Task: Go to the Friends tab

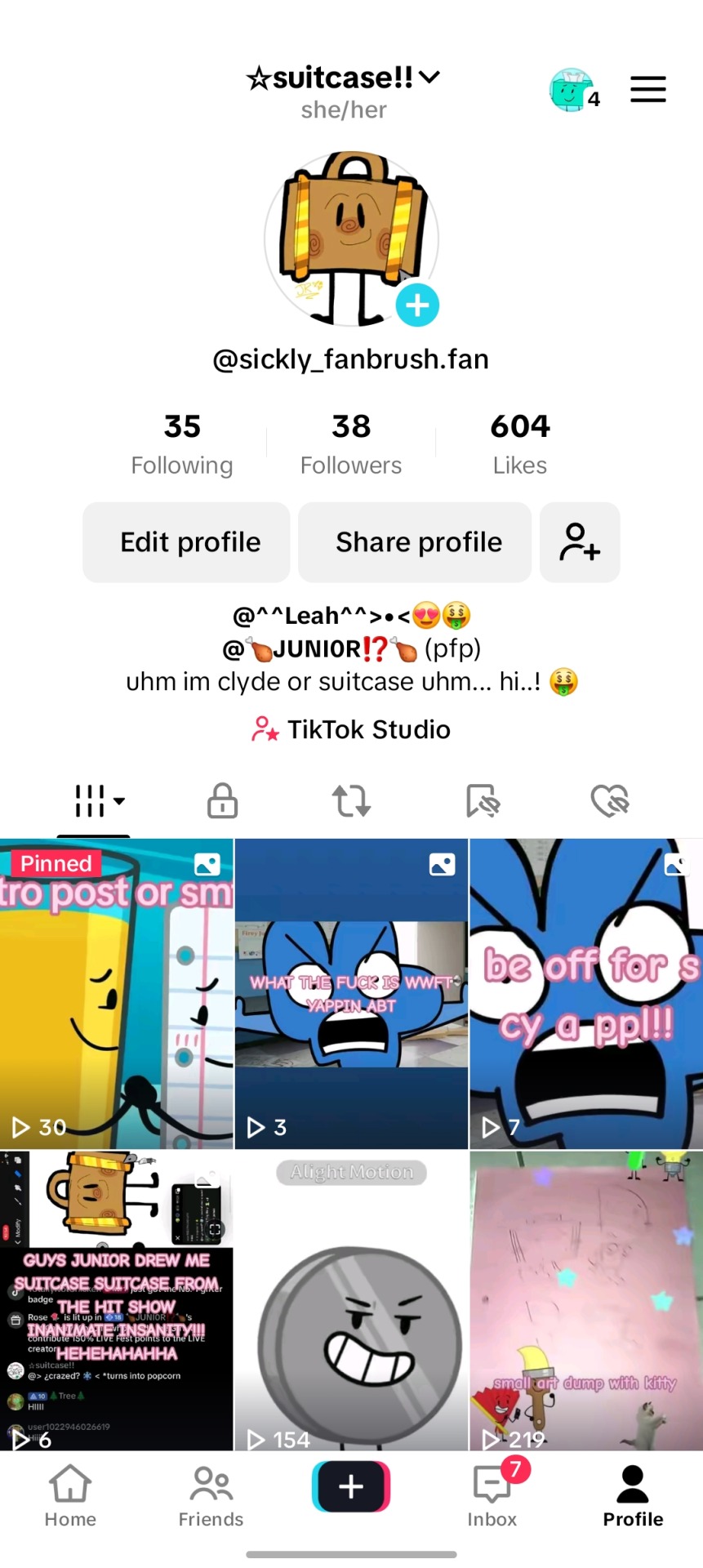Action: (211, 1496)
